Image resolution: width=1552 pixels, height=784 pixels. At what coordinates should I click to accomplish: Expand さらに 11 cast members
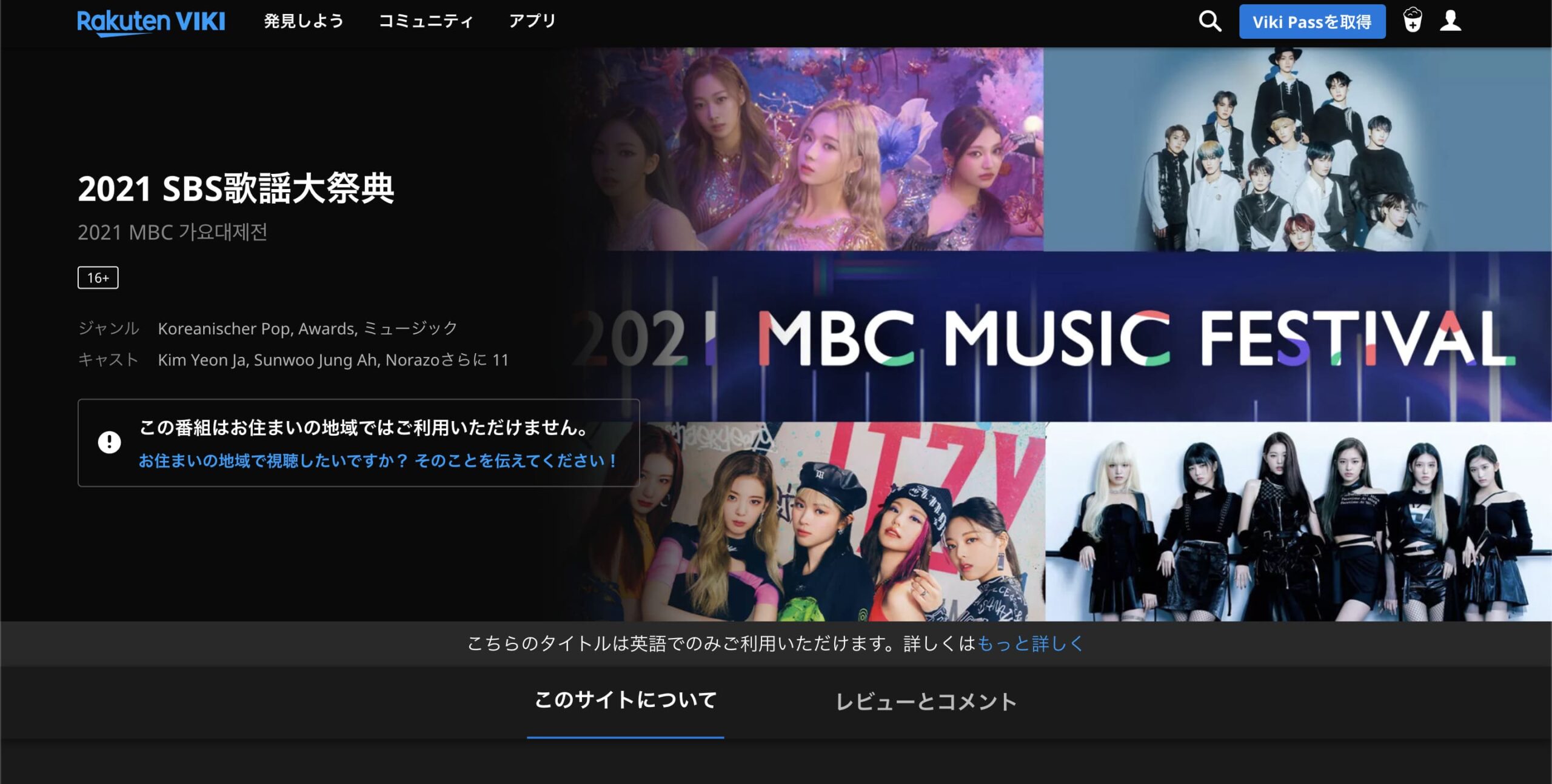pyautogui.click(x=475, y=360)
